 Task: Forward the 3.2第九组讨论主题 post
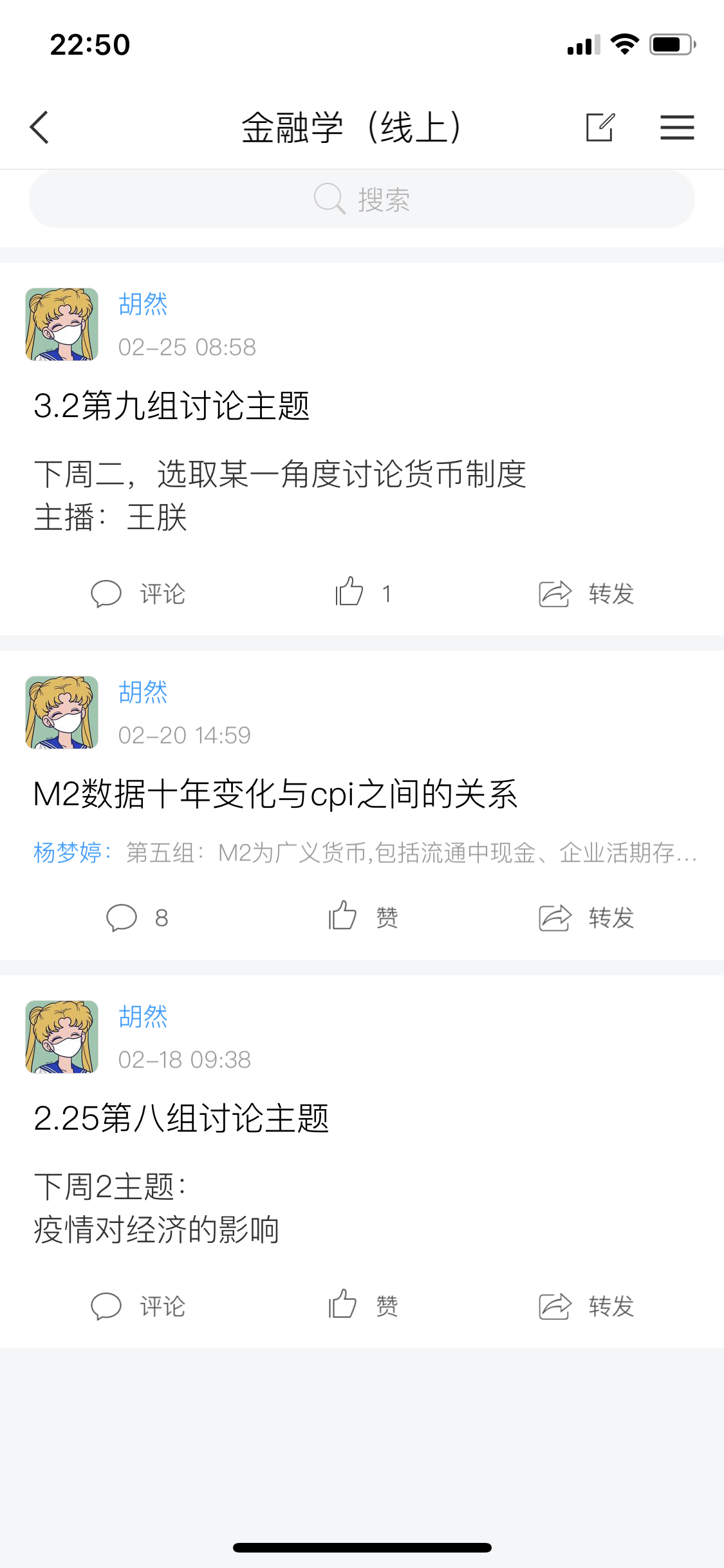click(586, 593)
